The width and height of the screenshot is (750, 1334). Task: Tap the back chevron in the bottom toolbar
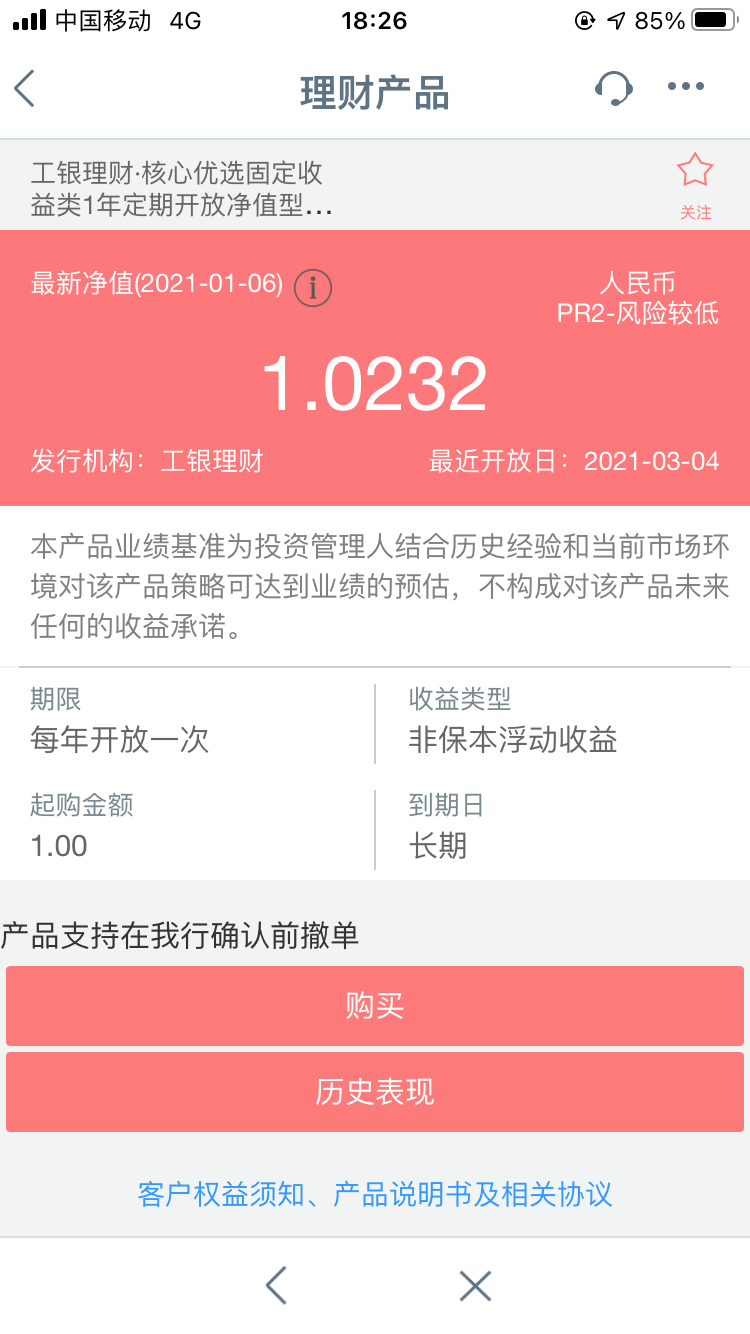[x=276, y=1285]
